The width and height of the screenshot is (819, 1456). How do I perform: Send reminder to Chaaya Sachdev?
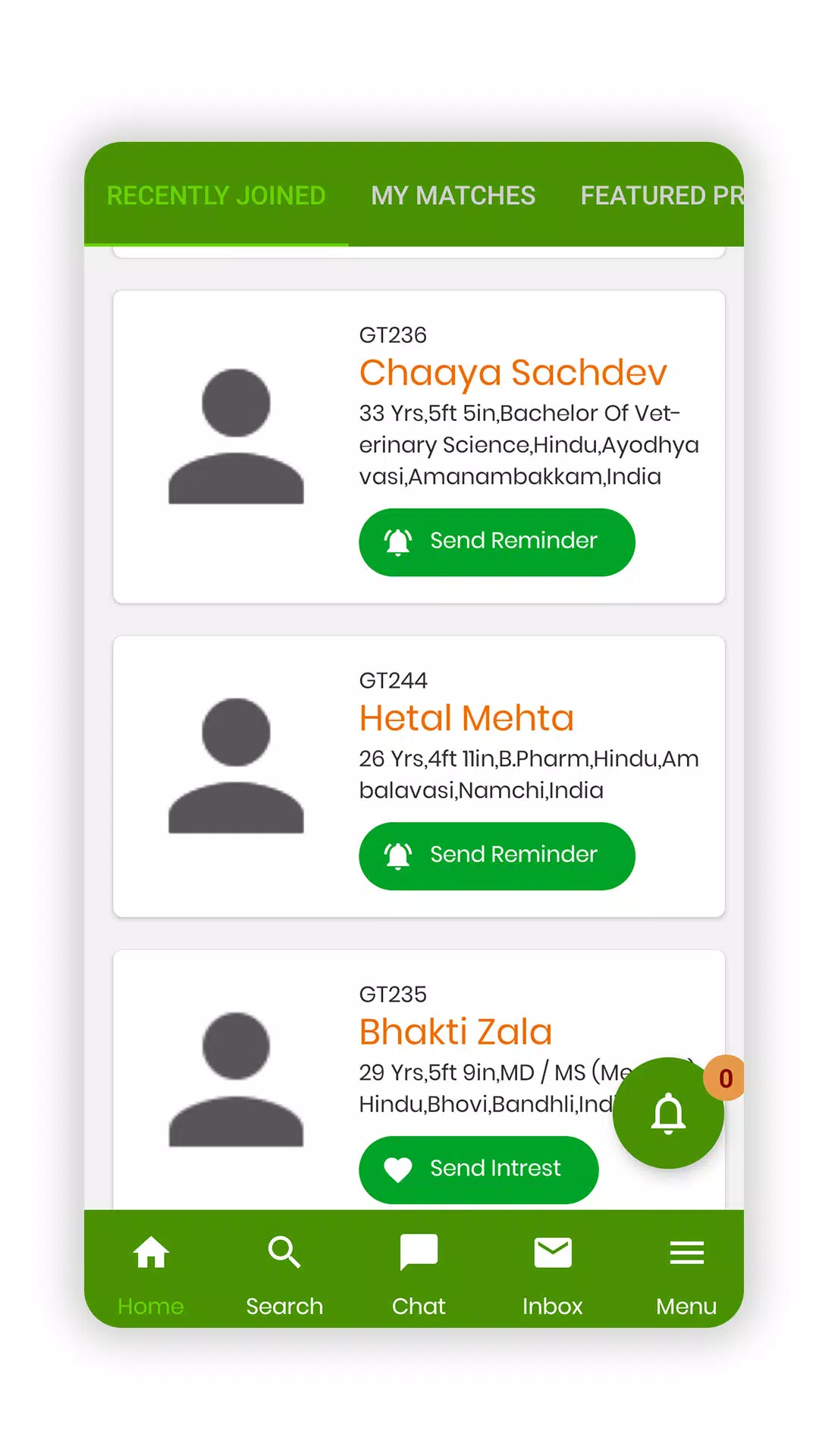tap(497, 541)
